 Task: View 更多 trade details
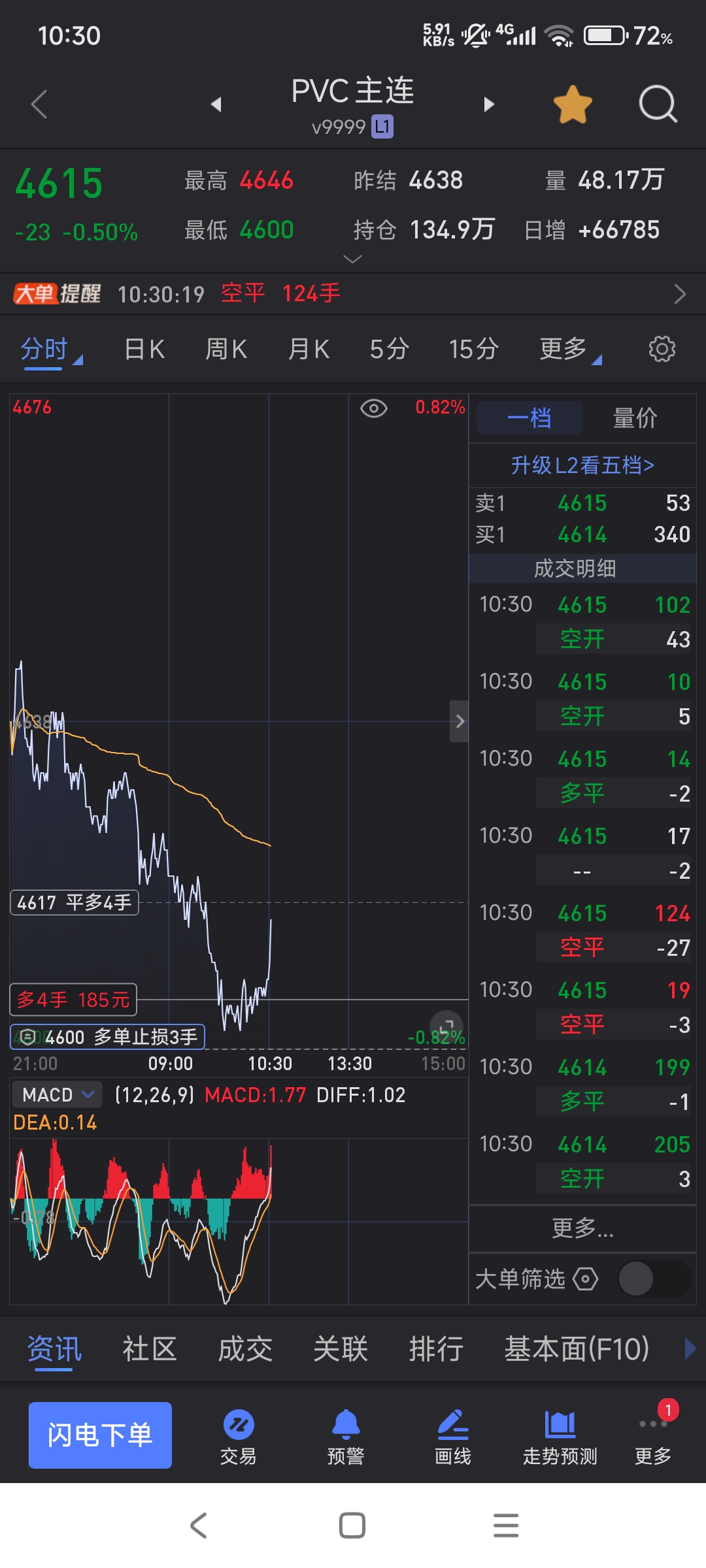click(x=582, y=1228)
